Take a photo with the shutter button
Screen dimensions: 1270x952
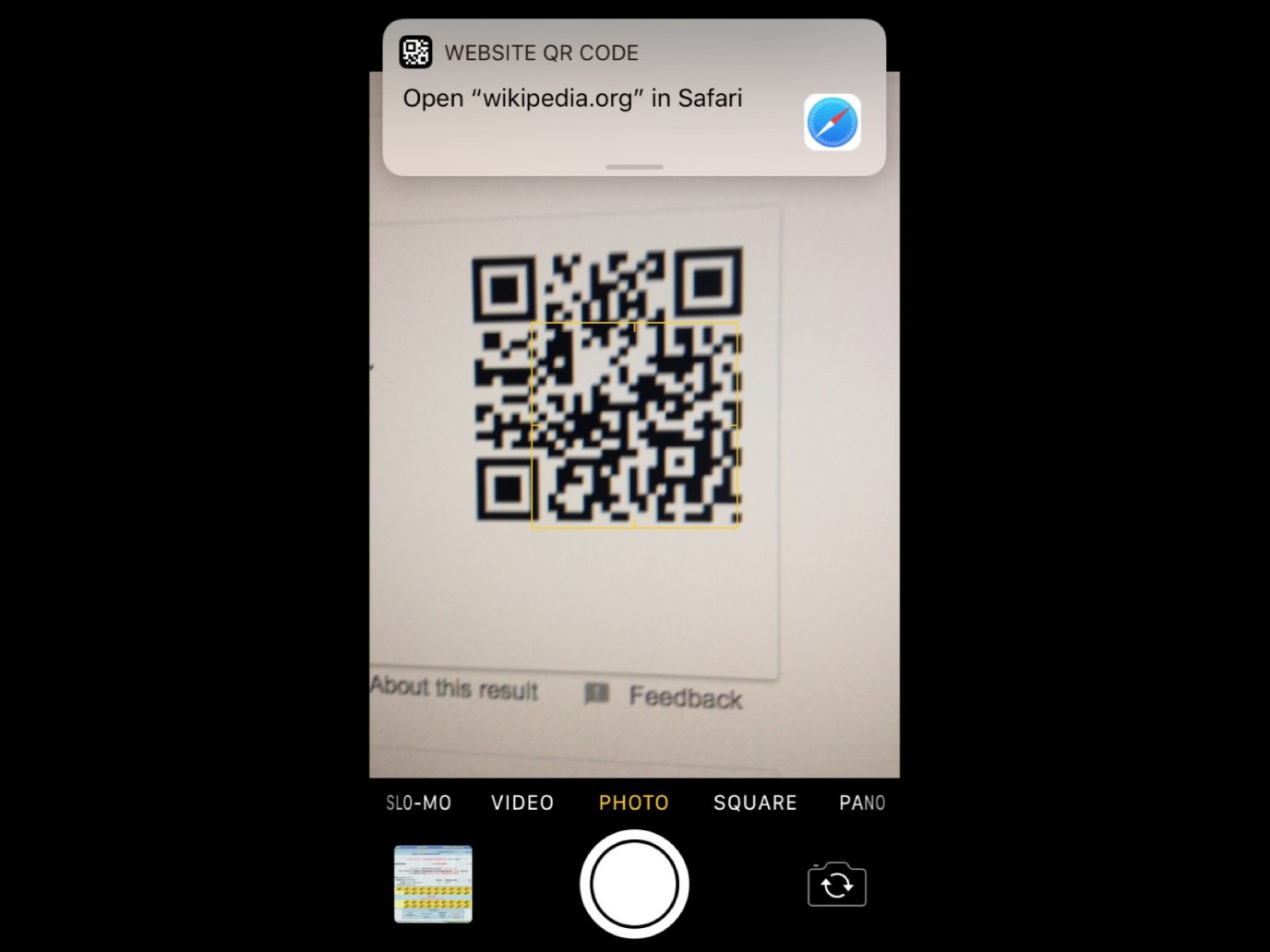click(634, 884)
